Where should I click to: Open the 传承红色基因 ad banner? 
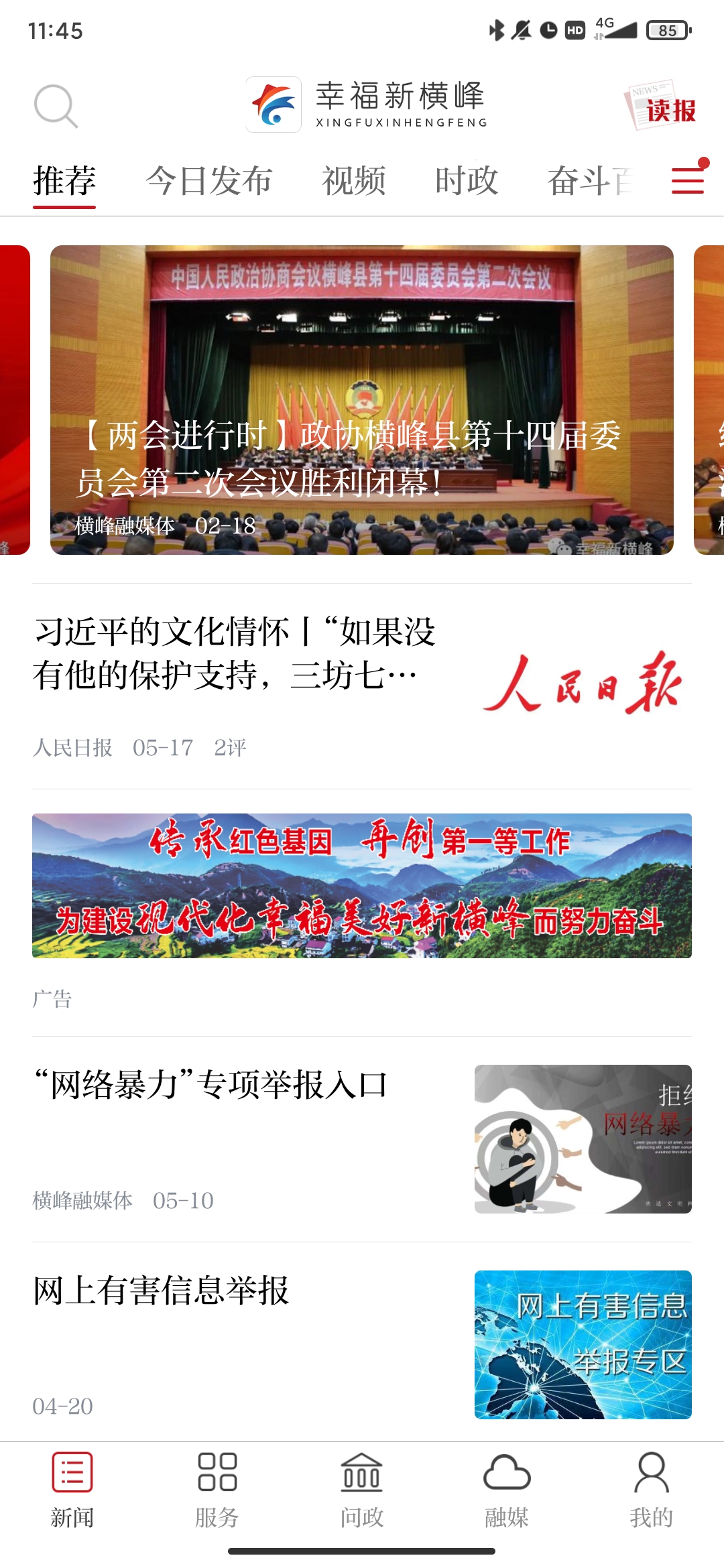click(x=362, y=885)
